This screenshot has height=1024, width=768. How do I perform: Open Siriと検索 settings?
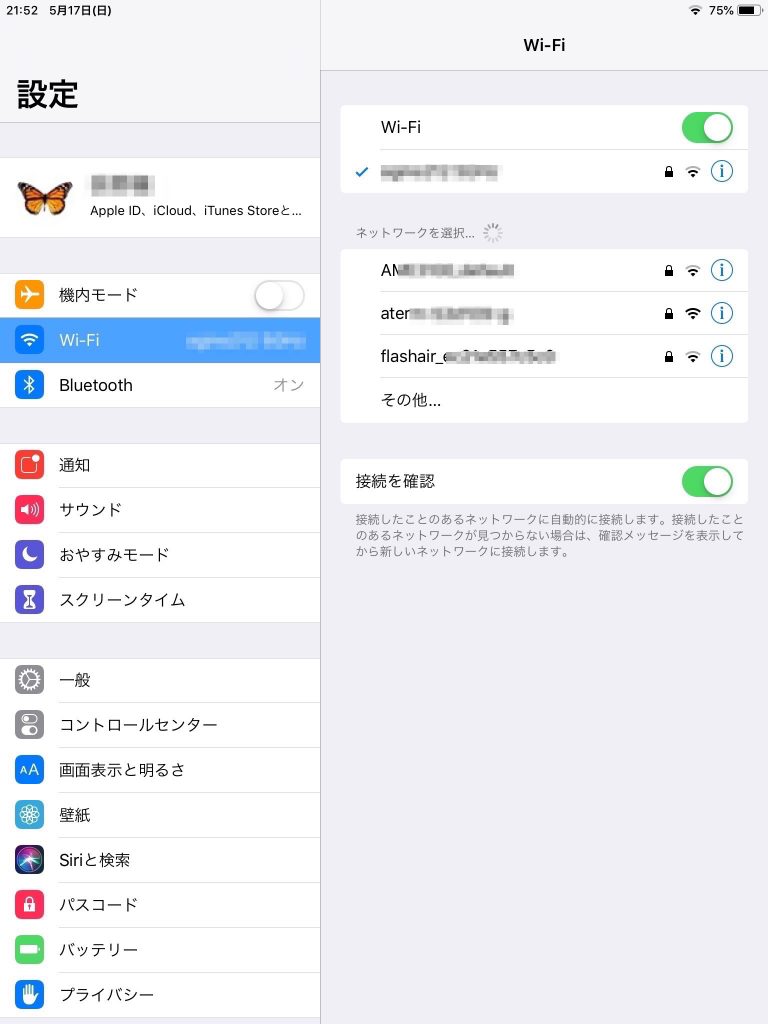coord(160,860)
